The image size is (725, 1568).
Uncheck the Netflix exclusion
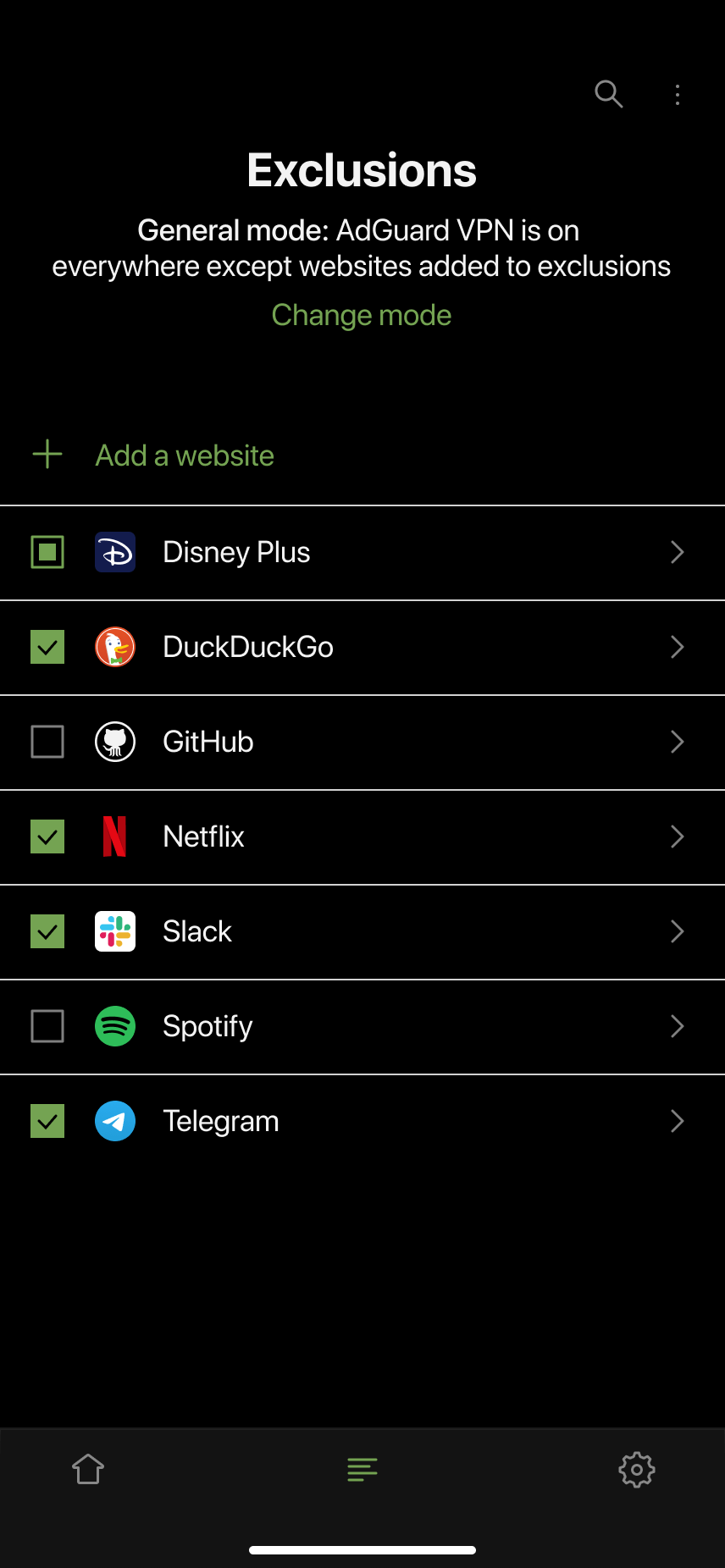click(47, 836)
